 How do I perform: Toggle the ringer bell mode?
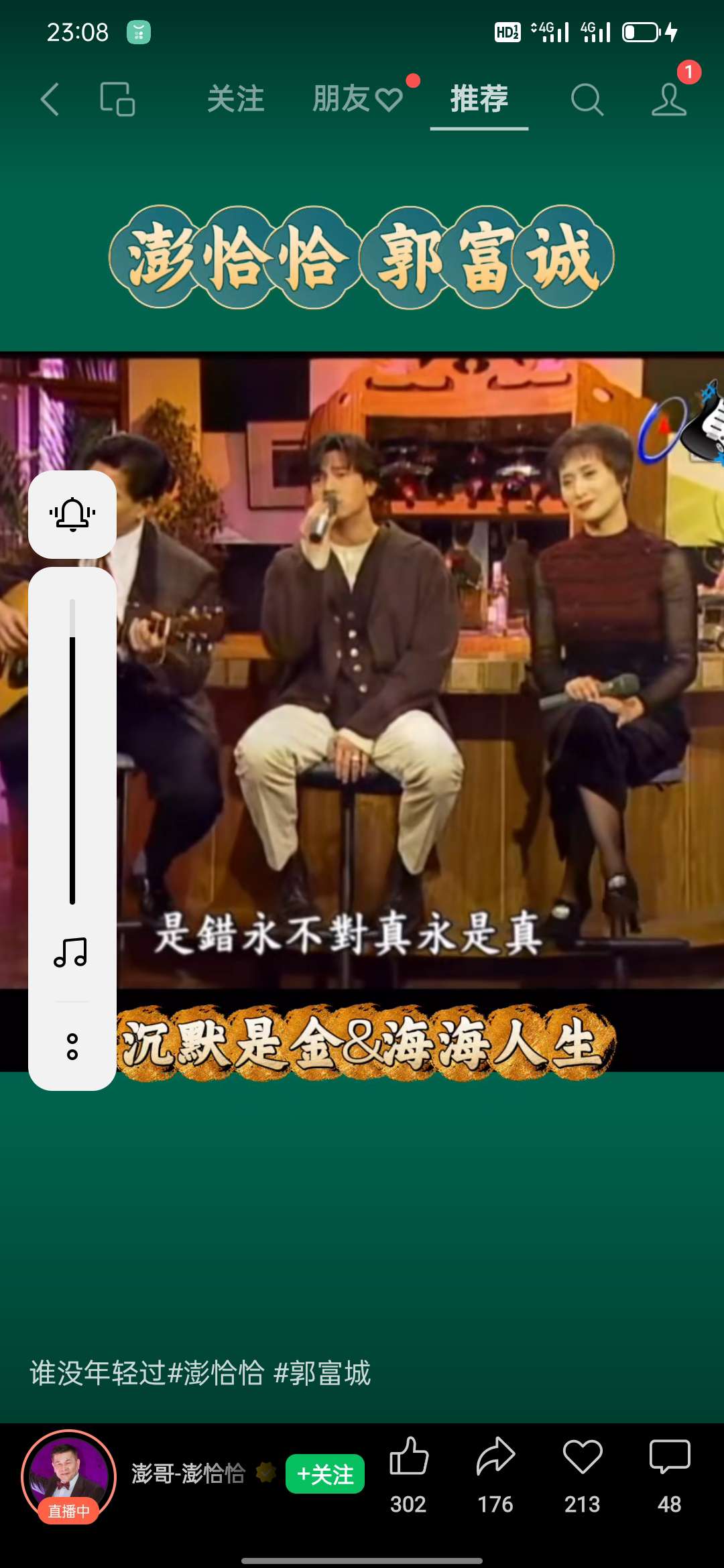coord(72,515)
